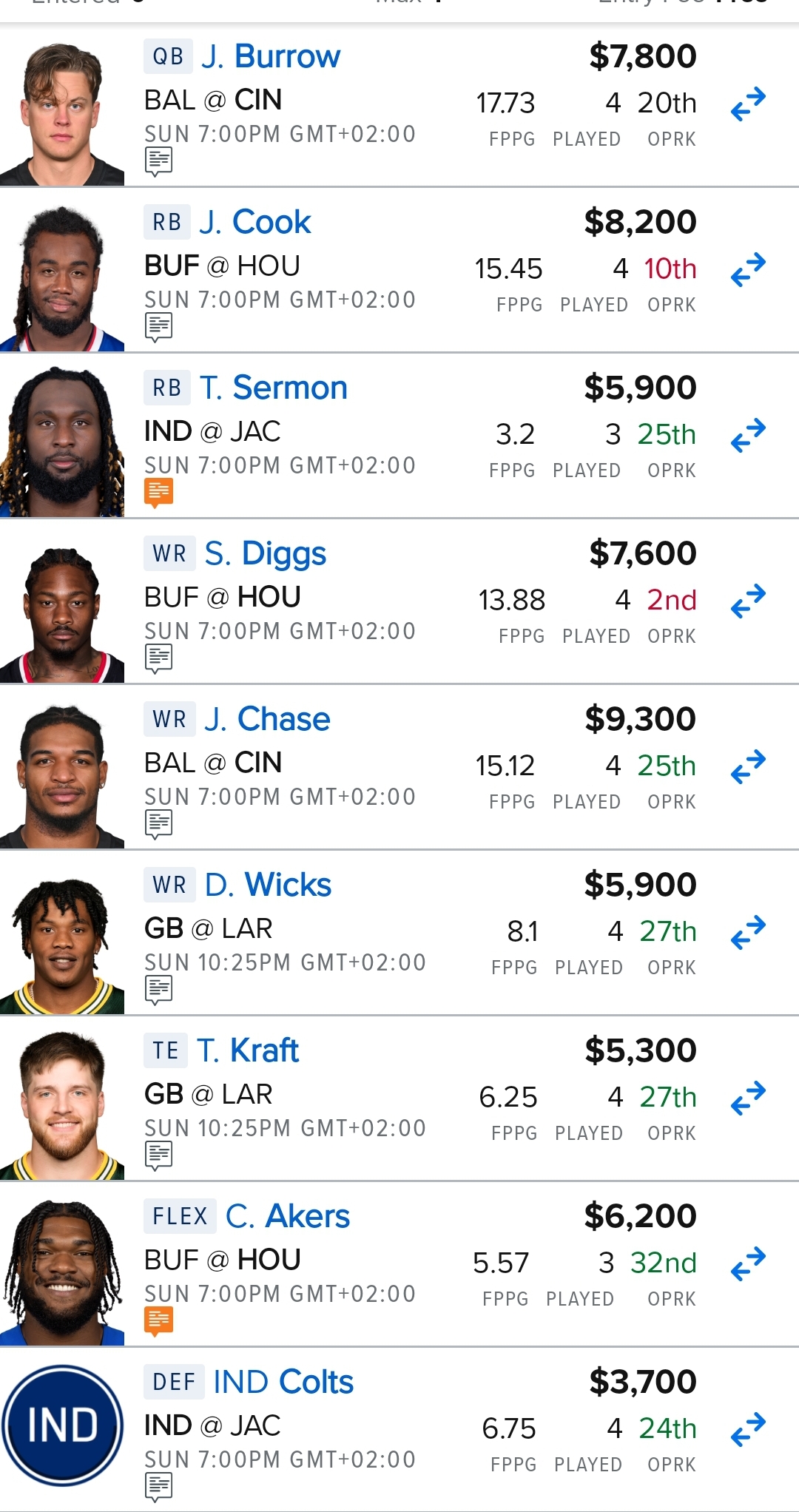Swap out S. Diggs at WR

tap(748, 601)
